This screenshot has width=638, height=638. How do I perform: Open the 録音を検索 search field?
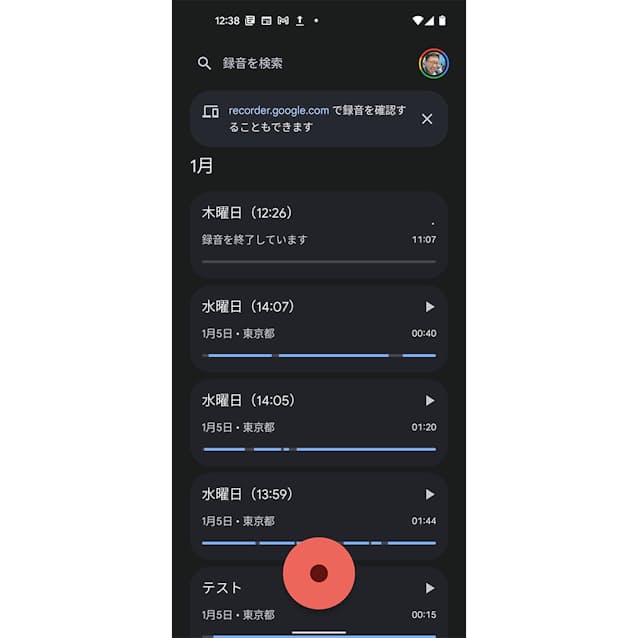coord(290,63)
